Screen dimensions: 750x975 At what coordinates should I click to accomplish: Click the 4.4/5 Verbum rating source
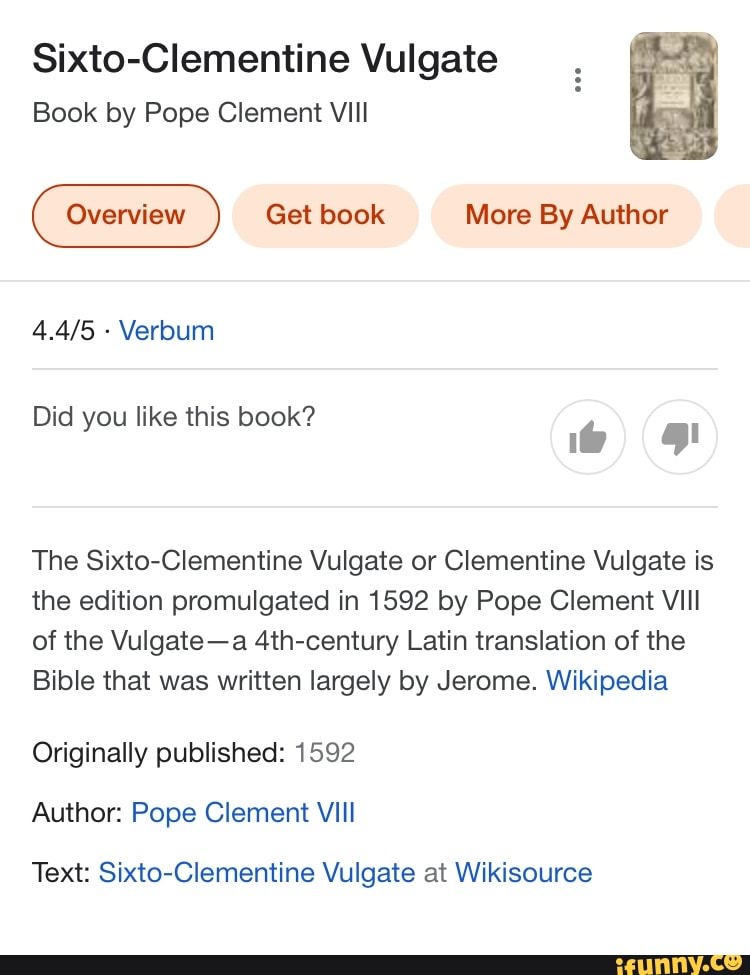click(166, 330)
